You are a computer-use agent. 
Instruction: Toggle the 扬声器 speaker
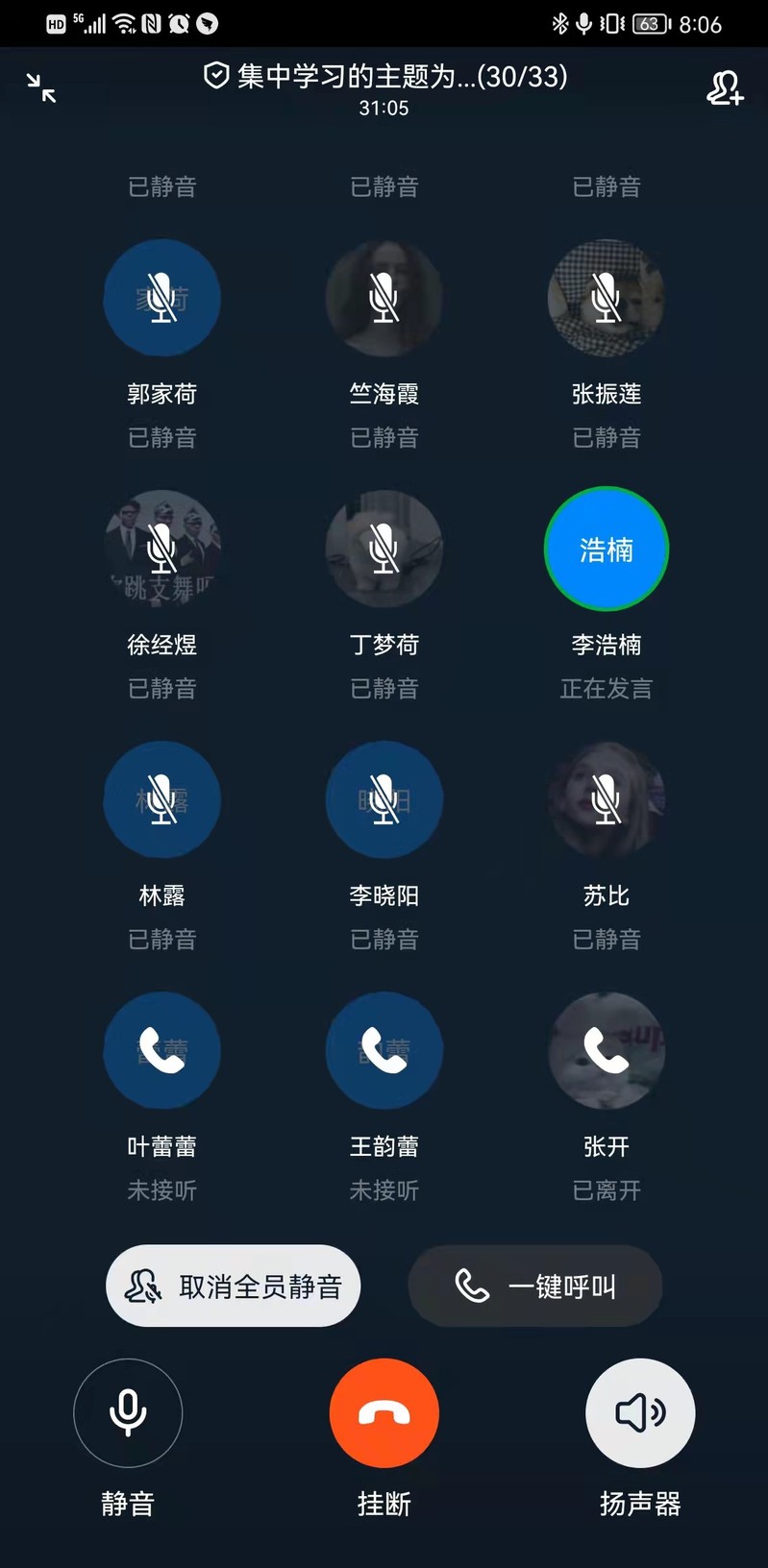pyautogui.click(x=640, y=1412)
